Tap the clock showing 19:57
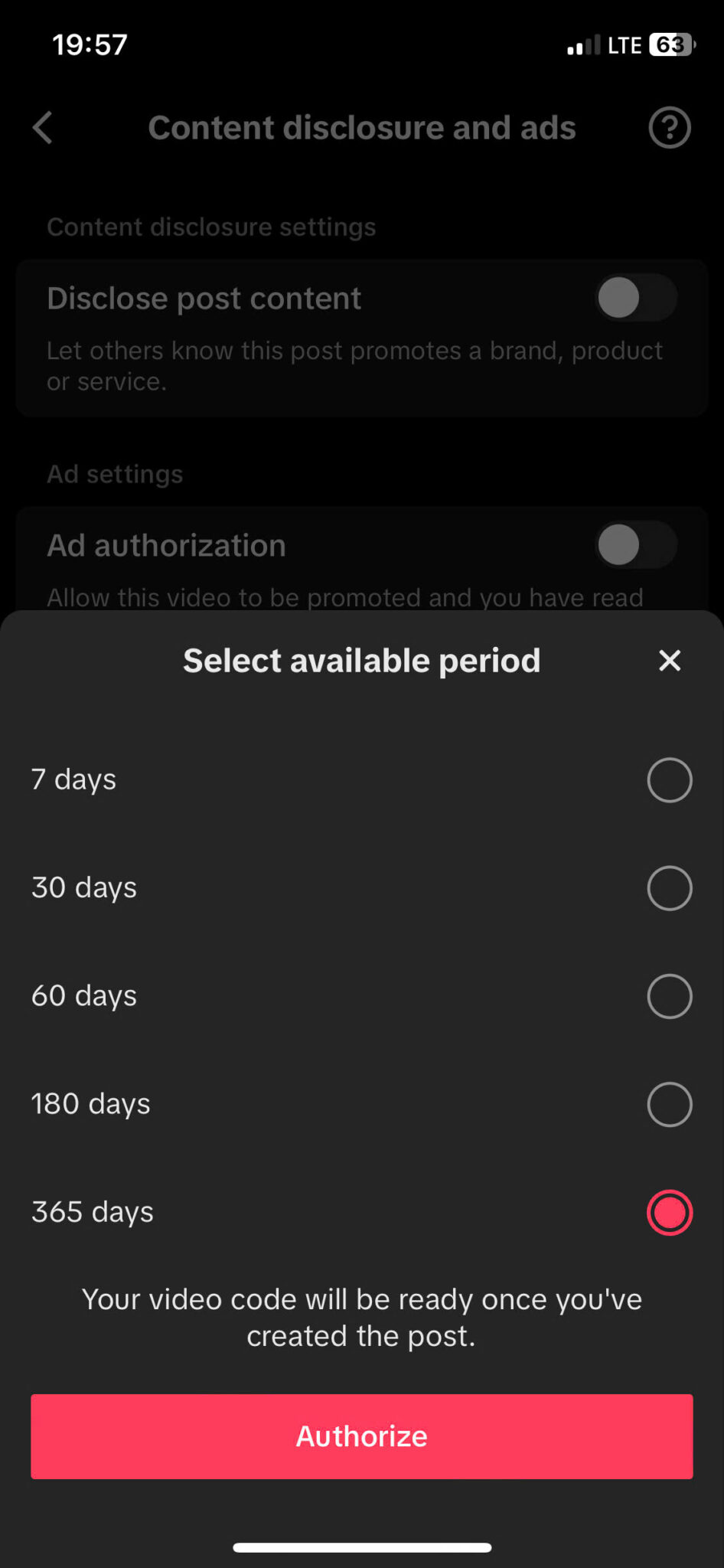724x1568 pixels. click(86, 44)
